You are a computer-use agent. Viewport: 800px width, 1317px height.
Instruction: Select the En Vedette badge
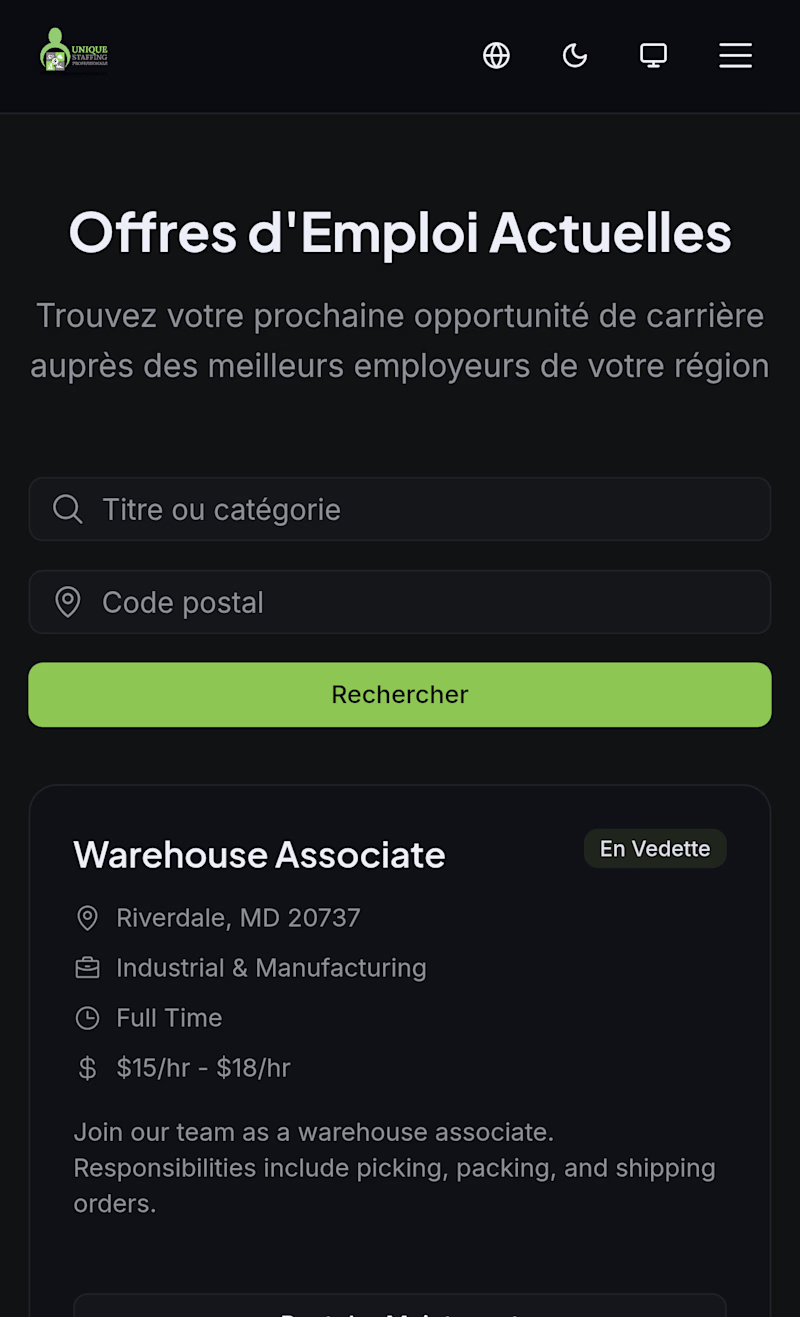point(655,848)
